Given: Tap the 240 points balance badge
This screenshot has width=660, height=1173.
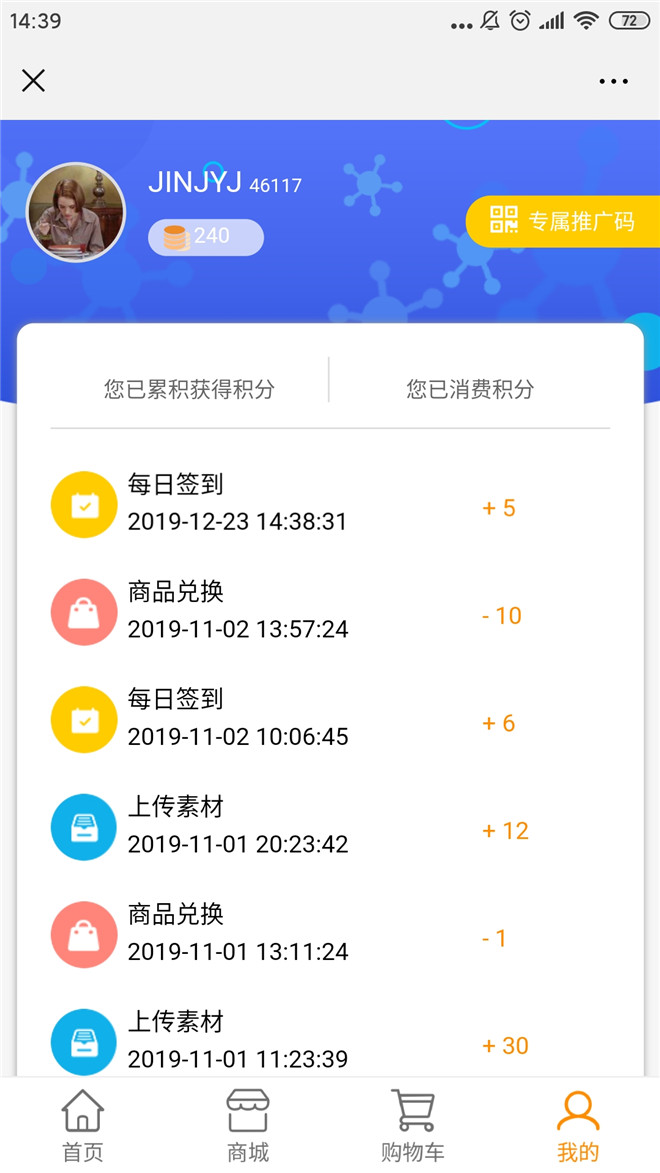Looking at the screenshot, I should click(206, 237).
